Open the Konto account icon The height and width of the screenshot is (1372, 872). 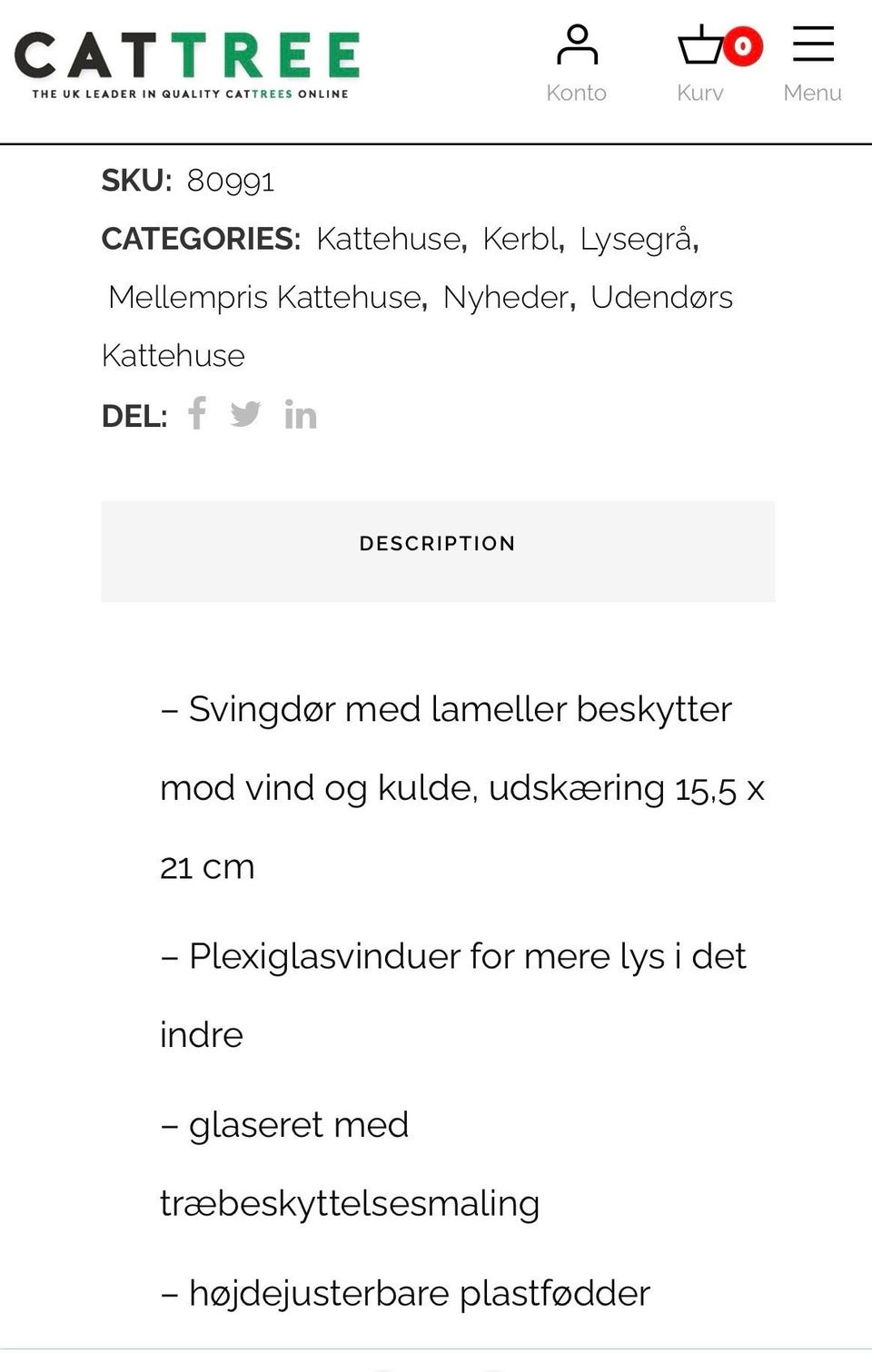click(578, 43)
